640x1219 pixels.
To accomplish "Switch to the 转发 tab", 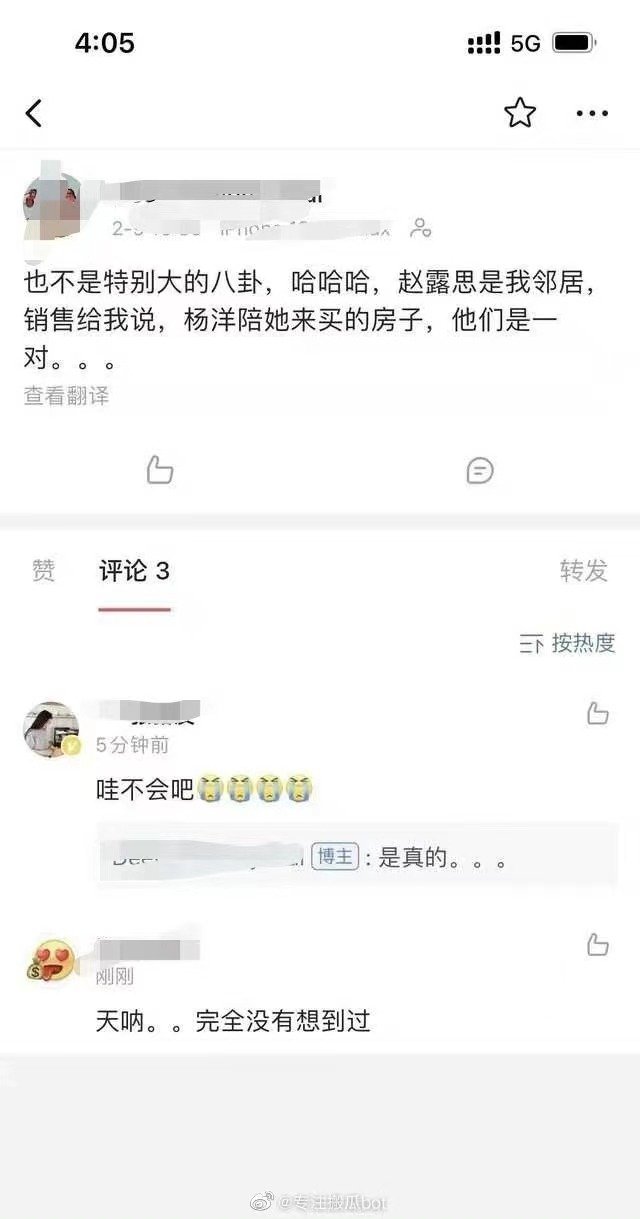I will [583, 571].
